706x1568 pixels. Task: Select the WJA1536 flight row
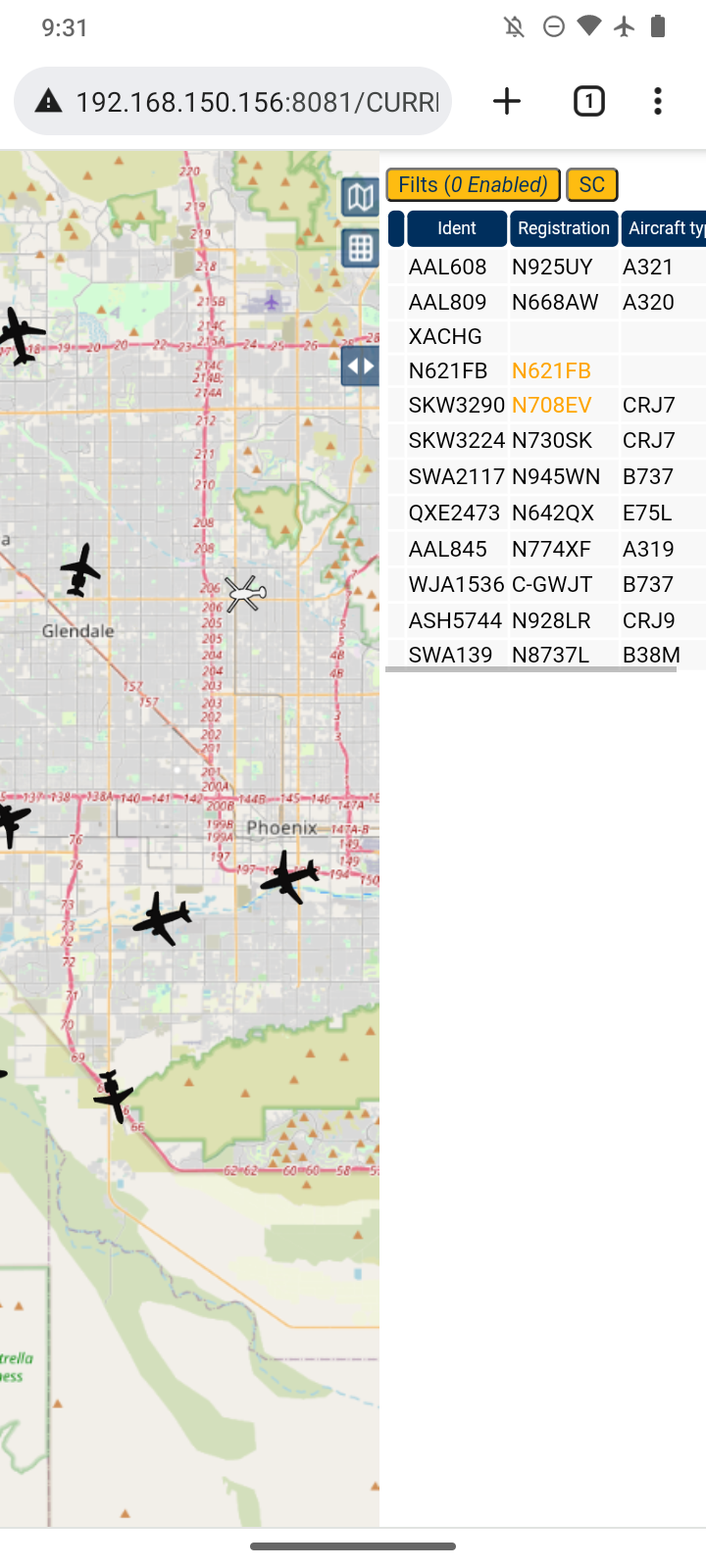click(x=546, y=584)
